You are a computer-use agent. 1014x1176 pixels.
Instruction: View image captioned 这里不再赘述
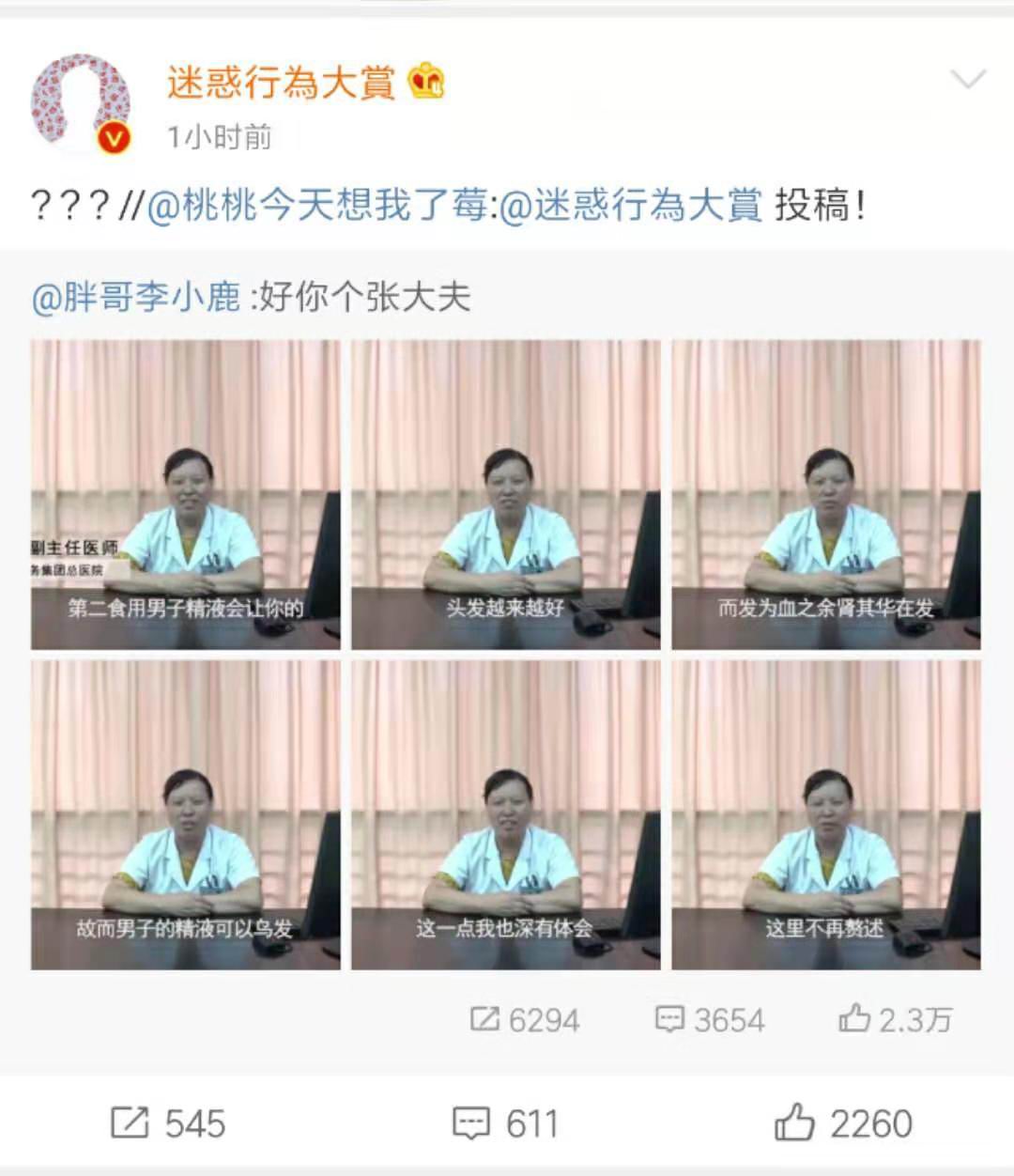tap(826, 814)
